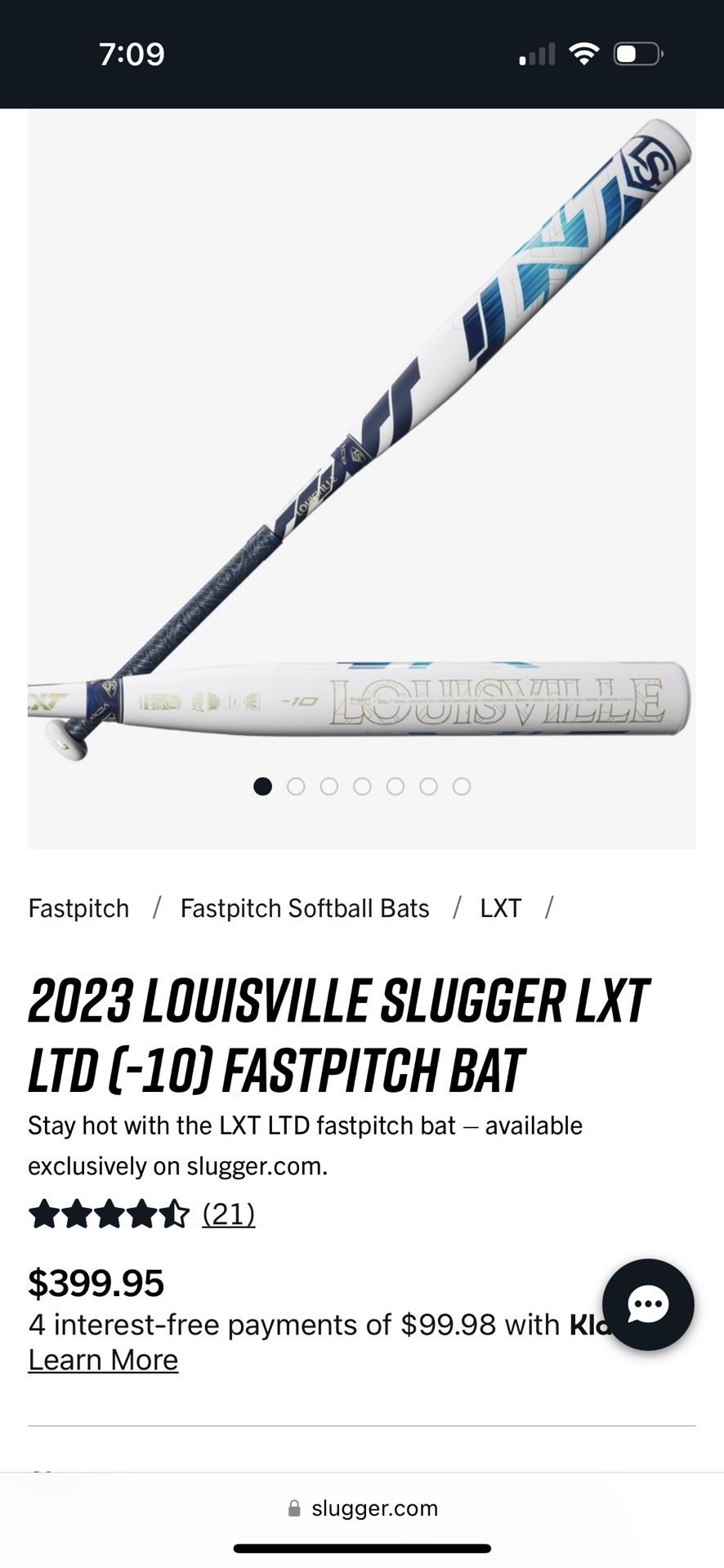The width and height of the screenshot is (724, 1568).
Task: Tap the first star in the rating row
Action: click(43, 1214)
